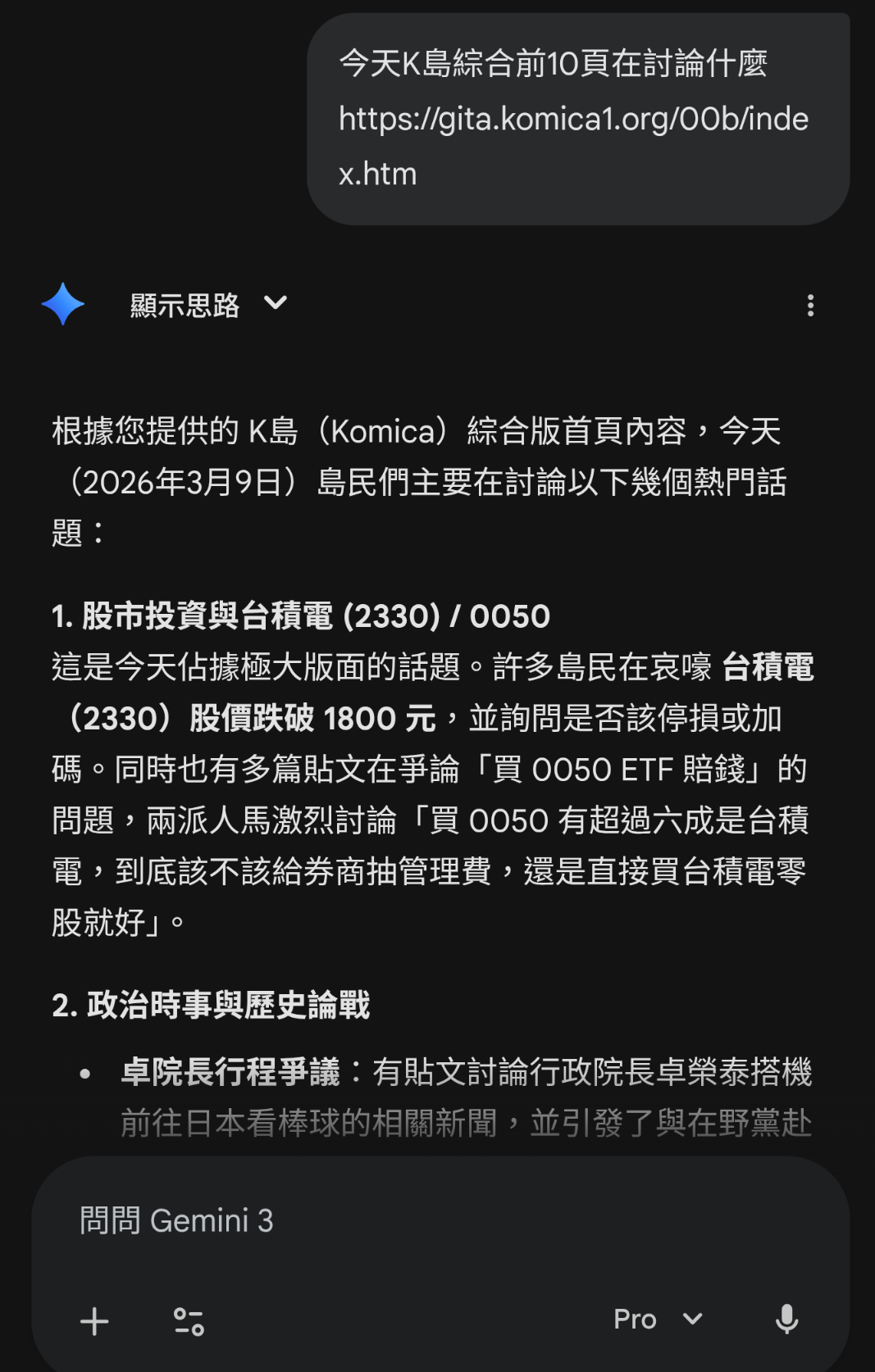Tap the plus icon to add attachment
Screen dimensions: 875x1372
(94, 1320)
